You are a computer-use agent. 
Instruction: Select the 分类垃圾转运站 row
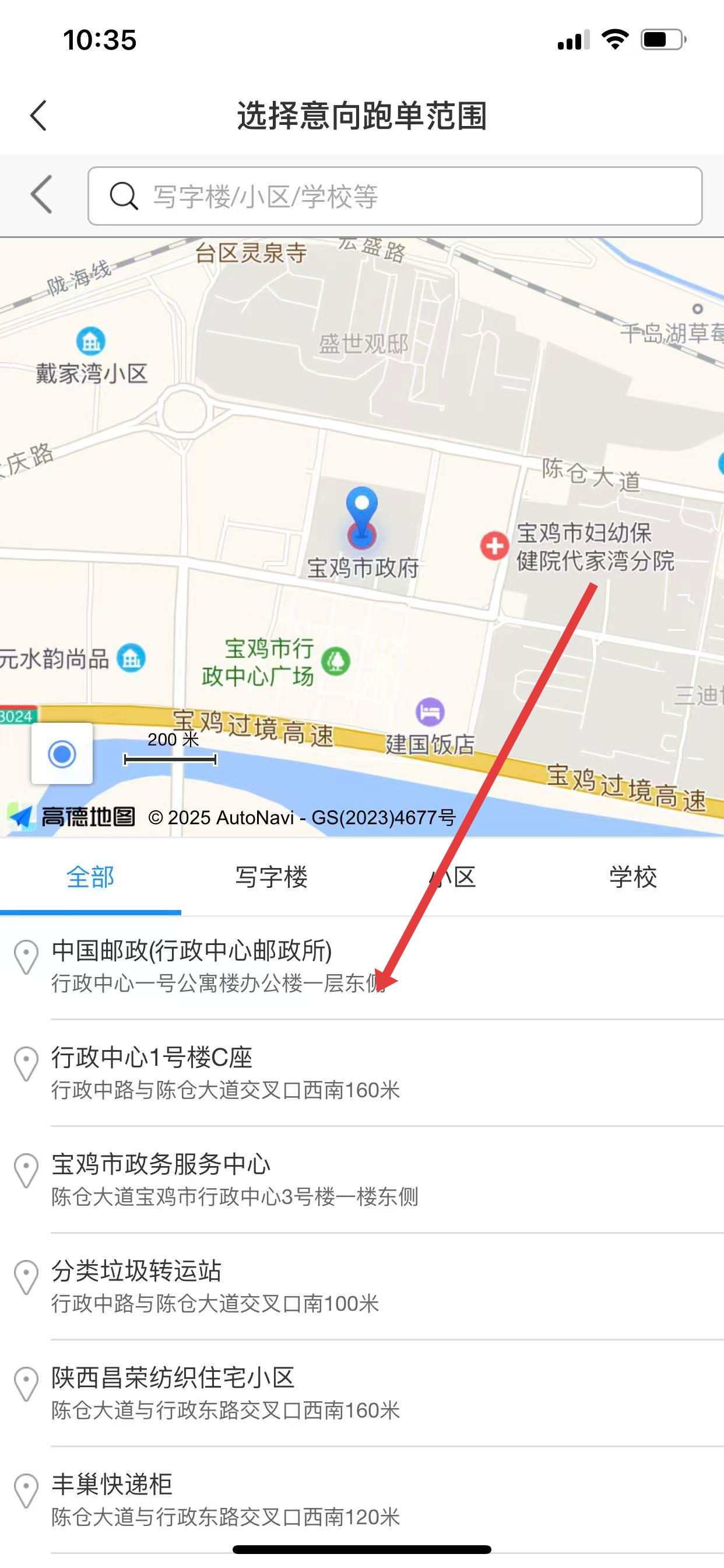(365, 1286)
